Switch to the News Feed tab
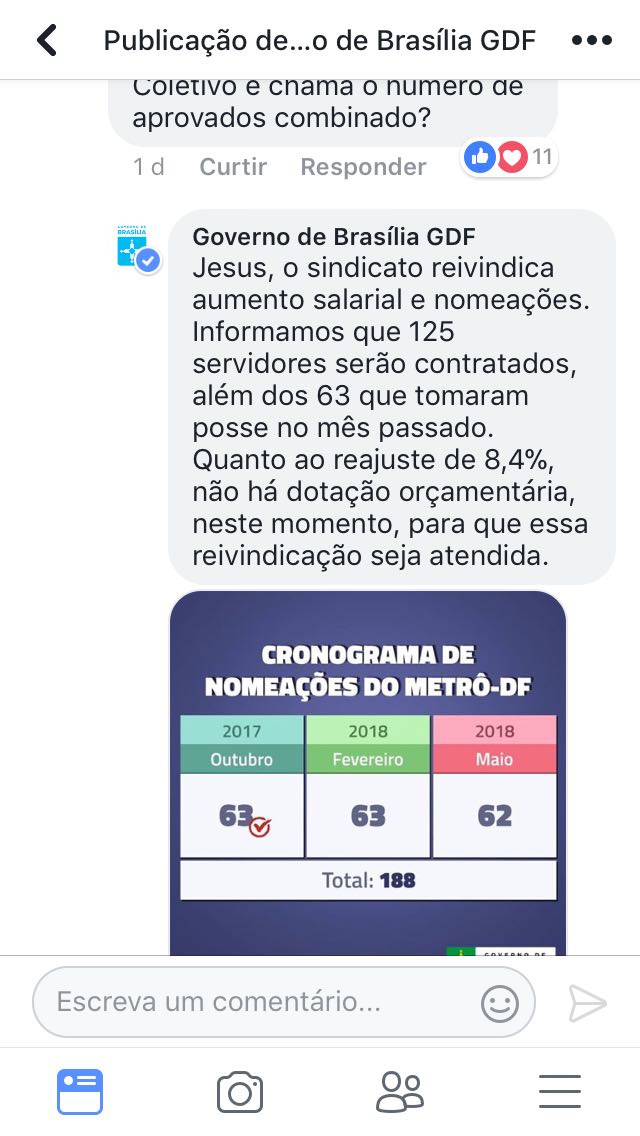The image size is (640, 1136). coord(80,1091)
